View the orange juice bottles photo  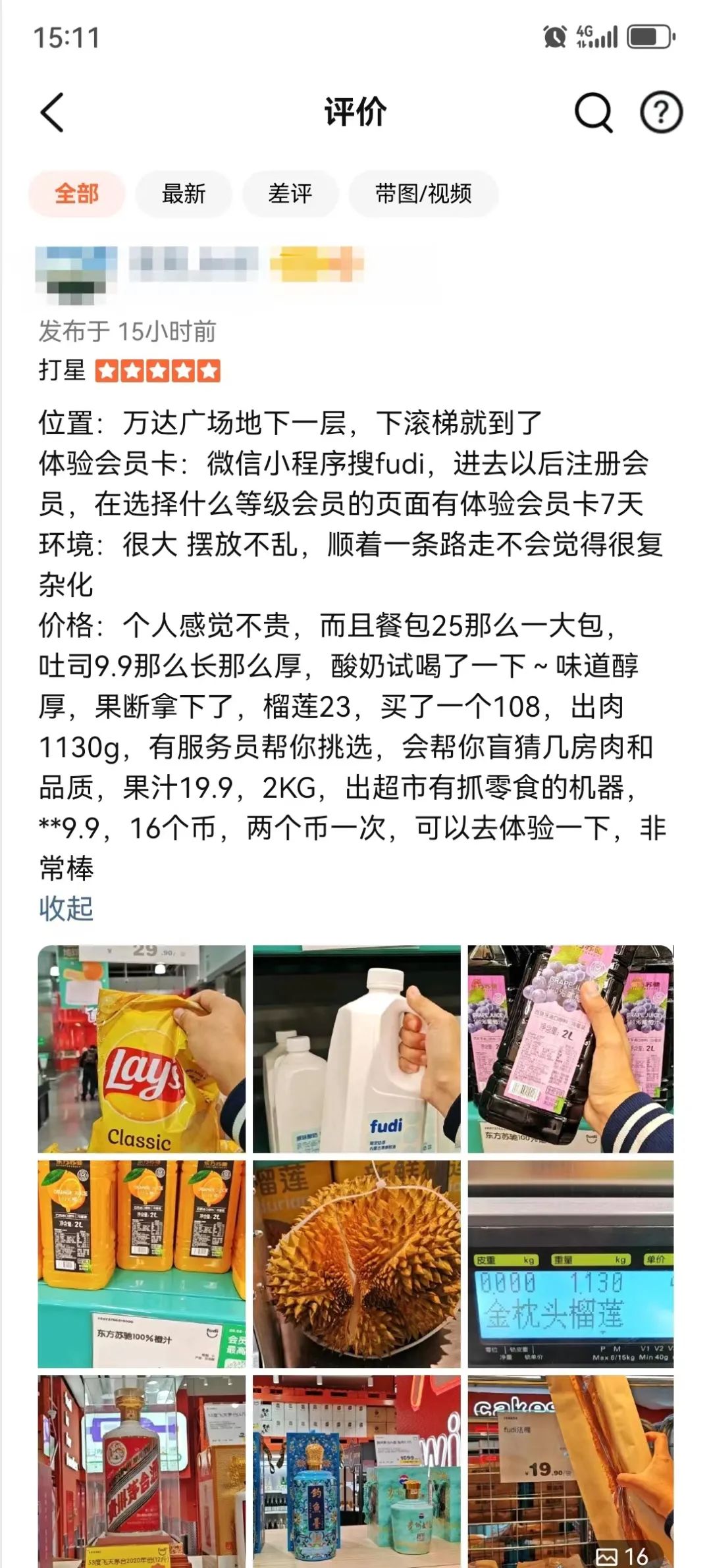click(x=142, y=1264)
